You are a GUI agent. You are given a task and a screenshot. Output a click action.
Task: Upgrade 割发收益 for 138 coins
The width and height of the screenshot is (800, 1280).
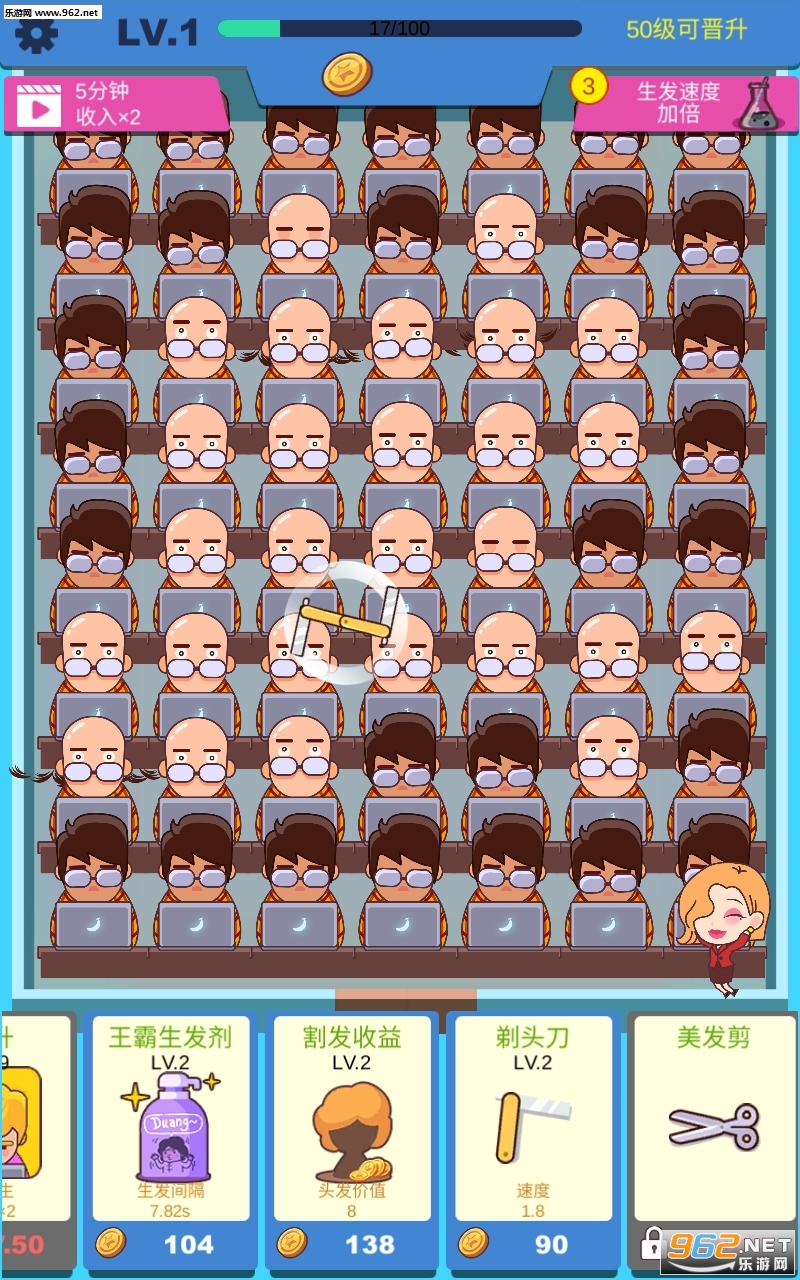(x=352, y=1244)
